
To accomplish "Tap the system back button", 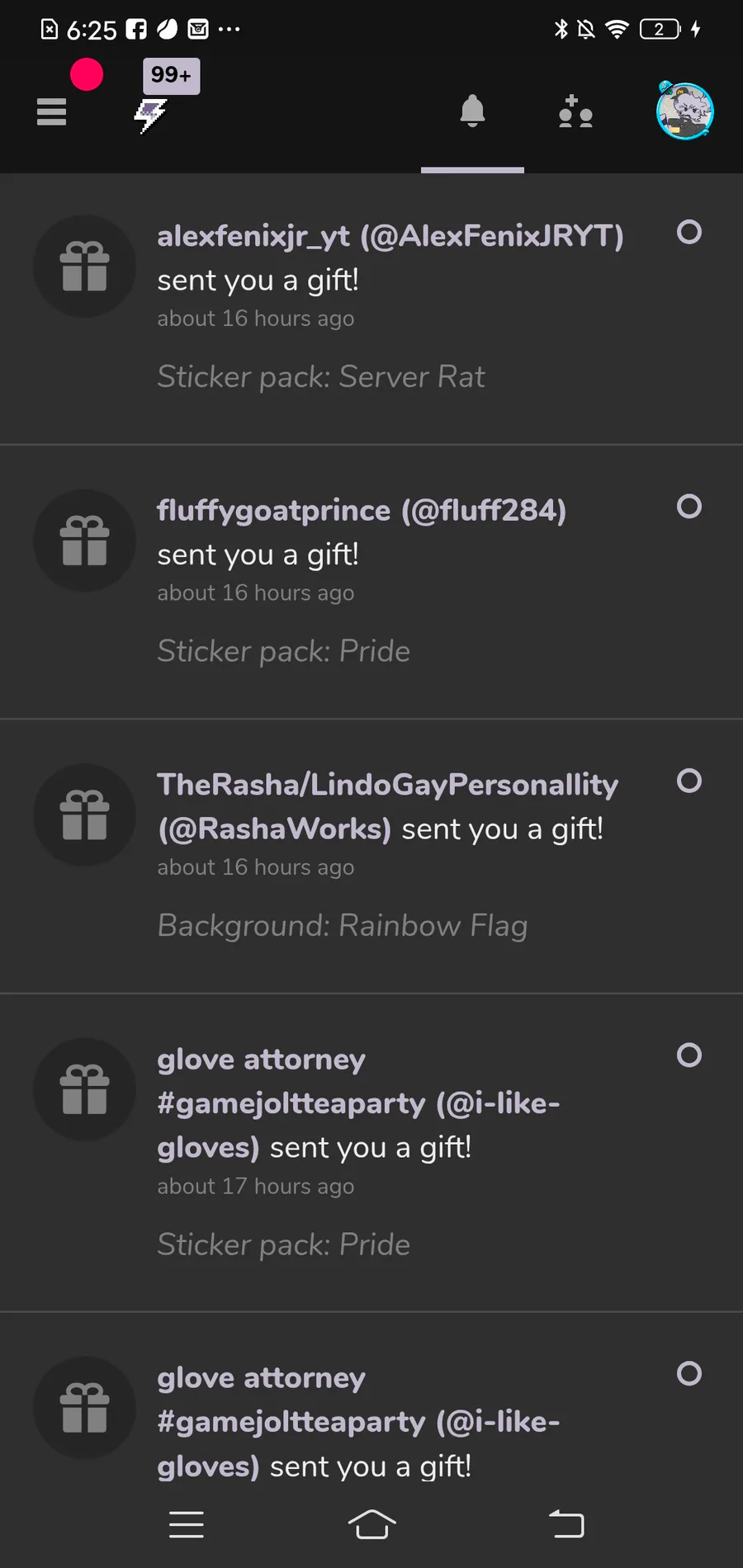I will [x=566, y=1524].
